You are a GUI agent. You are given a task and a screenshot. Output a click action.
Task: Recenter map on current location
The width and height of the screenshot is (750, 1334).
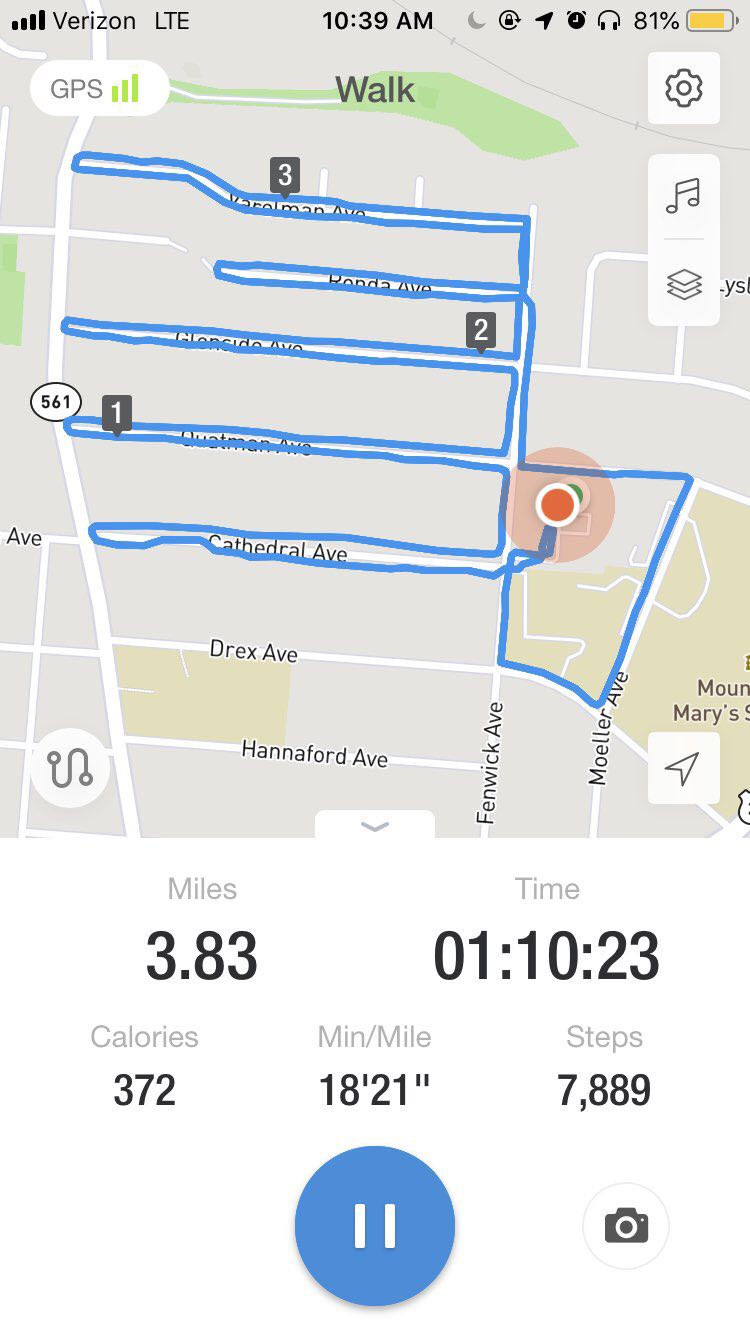pos(683,768)
